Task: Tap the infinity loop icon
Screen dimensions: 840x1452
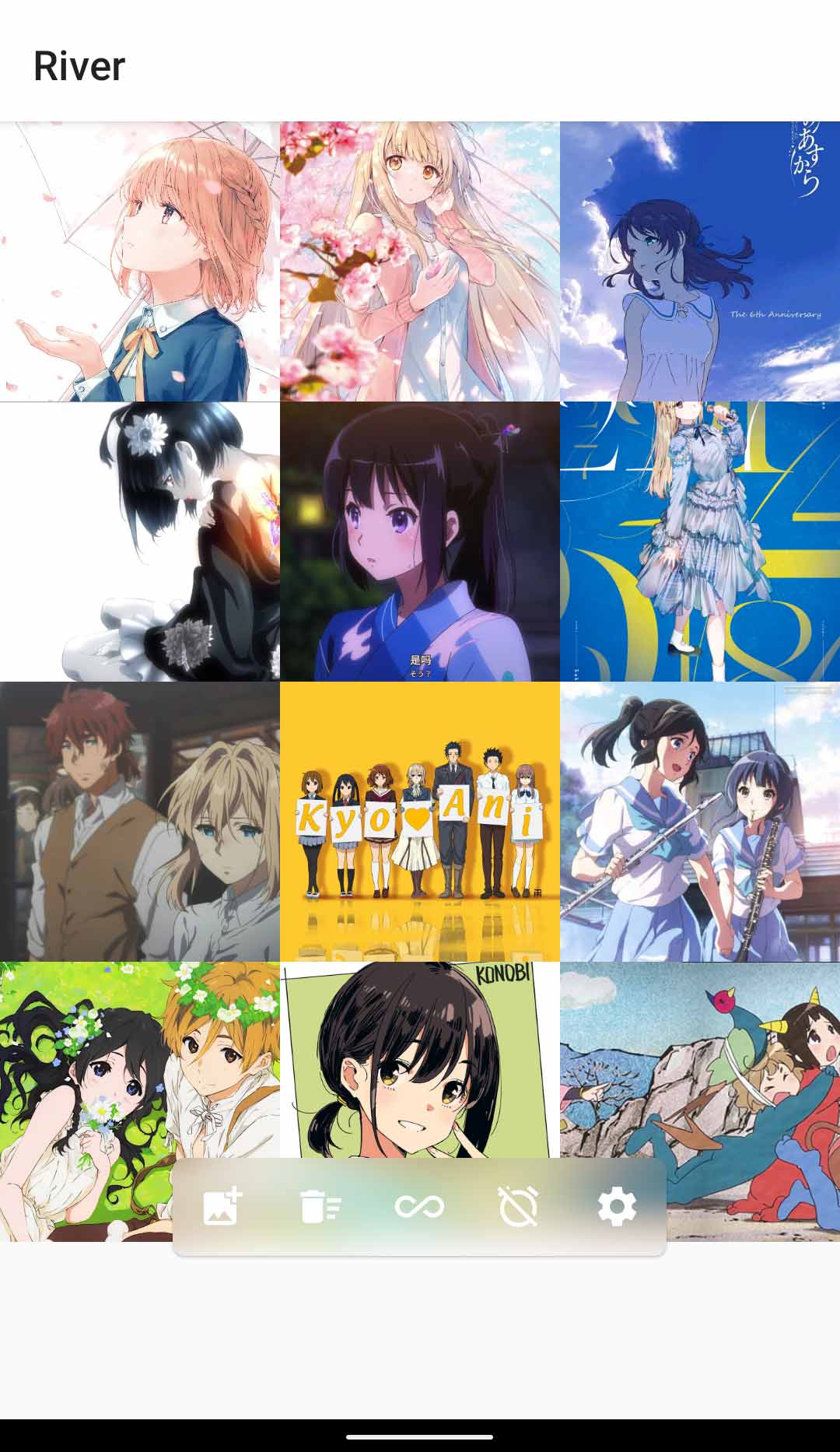Action: coord(419,1207)
